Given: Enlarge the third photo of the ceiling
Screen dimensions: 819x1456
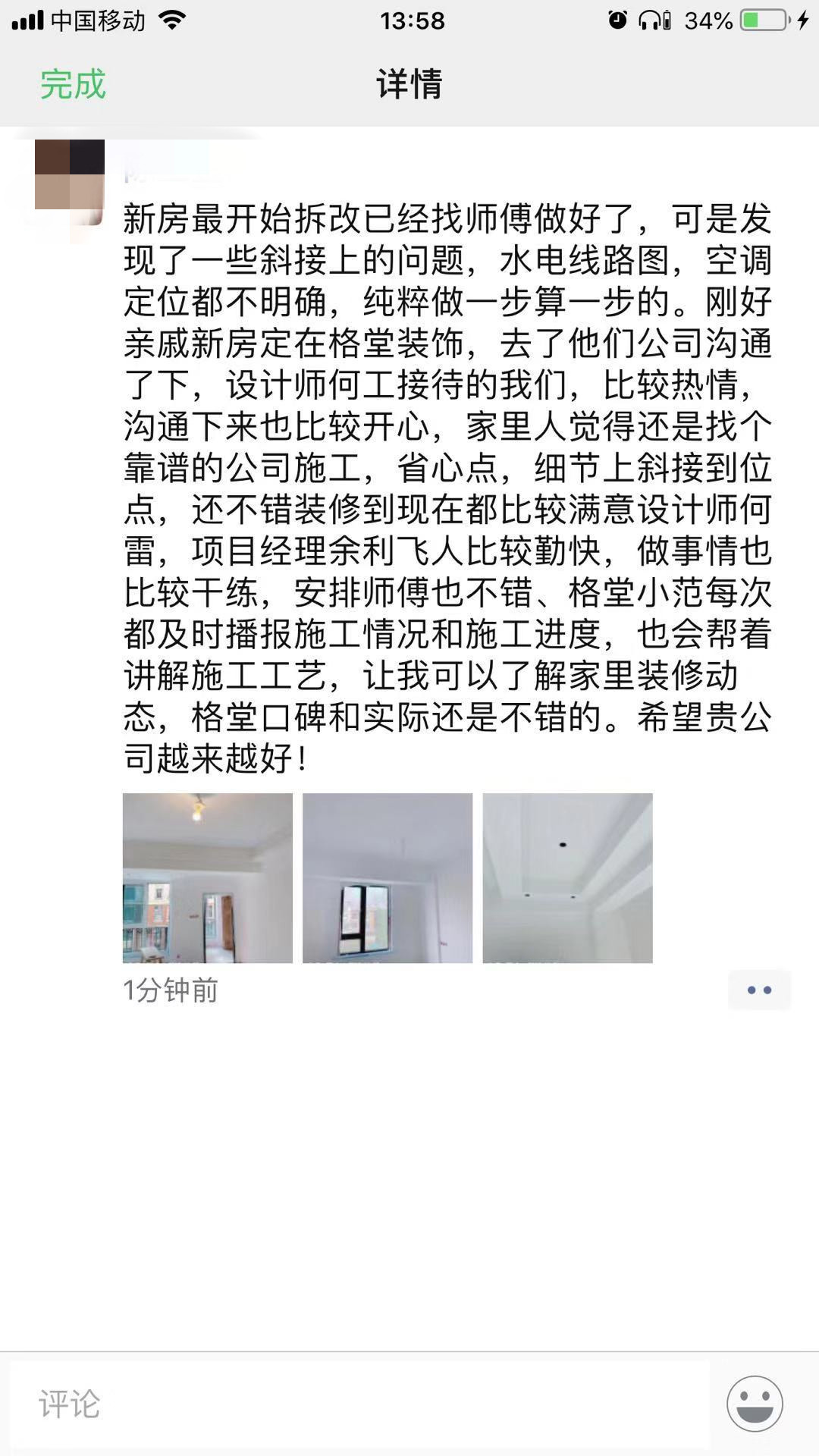Looking at the screenshot, I should 567,877.
